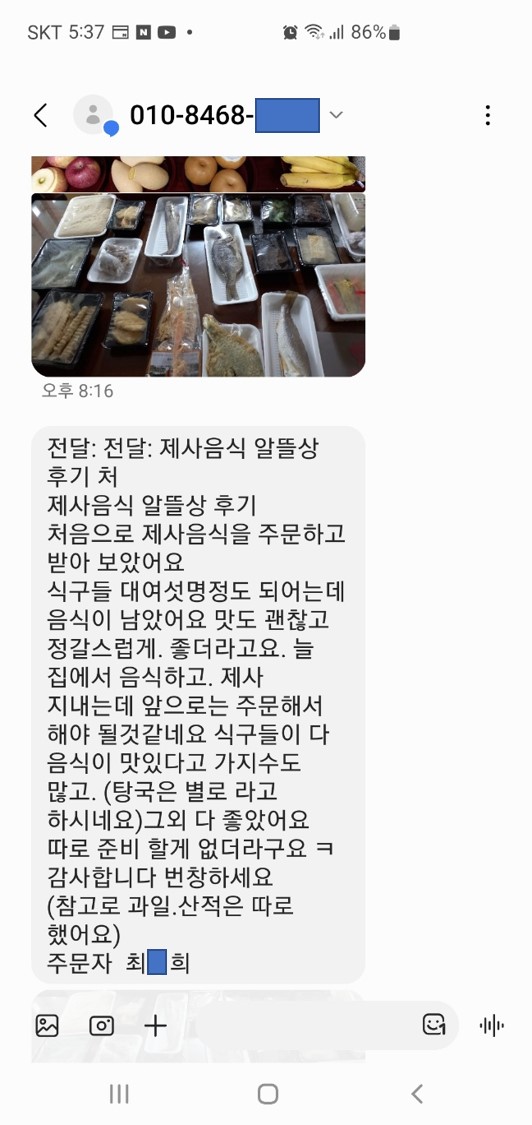Image resolution: width=532 pixels, height=1125 pixels.
Task: Tap the plus icon for more attachments
Action: [155, 1026]
